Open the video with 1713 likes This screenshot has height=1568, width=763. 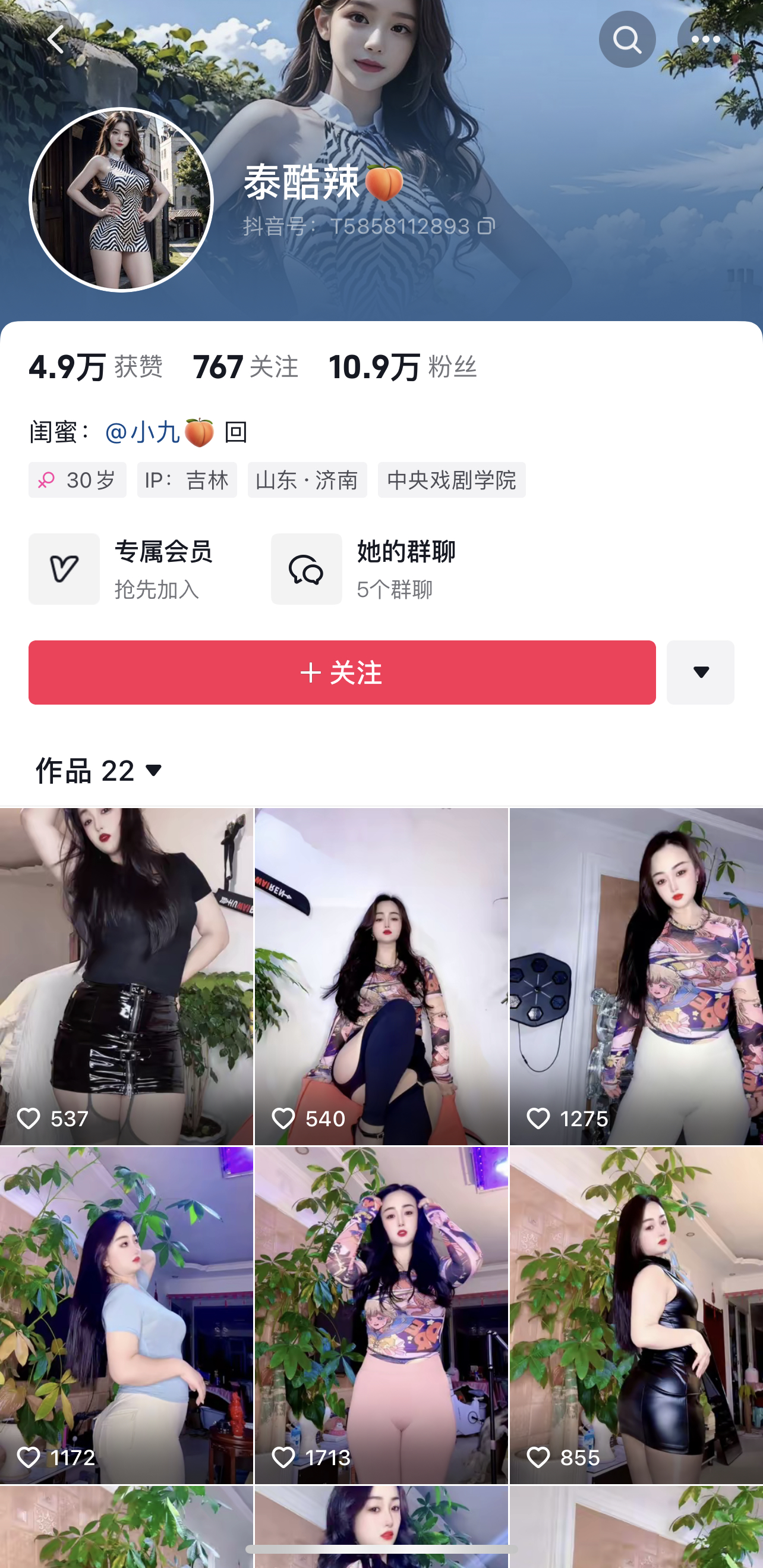coord(381,1315)
